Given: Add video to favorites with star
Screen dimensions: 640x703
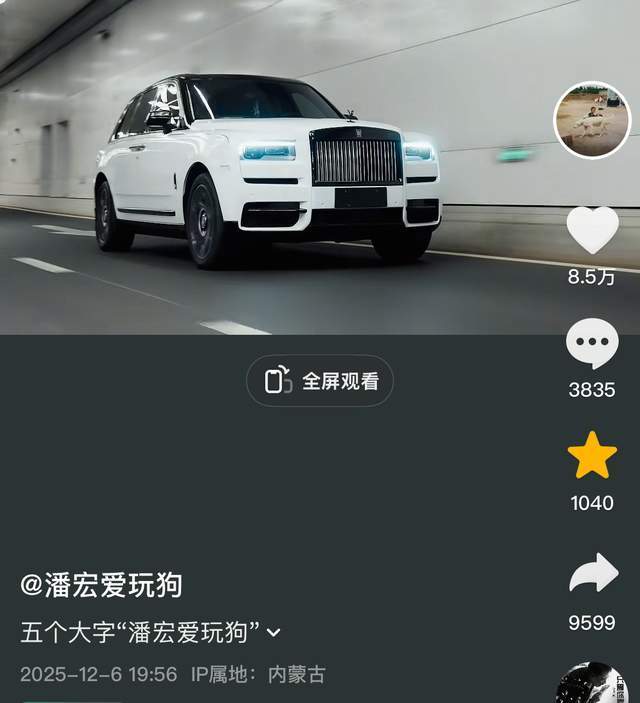Looking at the screenshot, I should point(592,456).
